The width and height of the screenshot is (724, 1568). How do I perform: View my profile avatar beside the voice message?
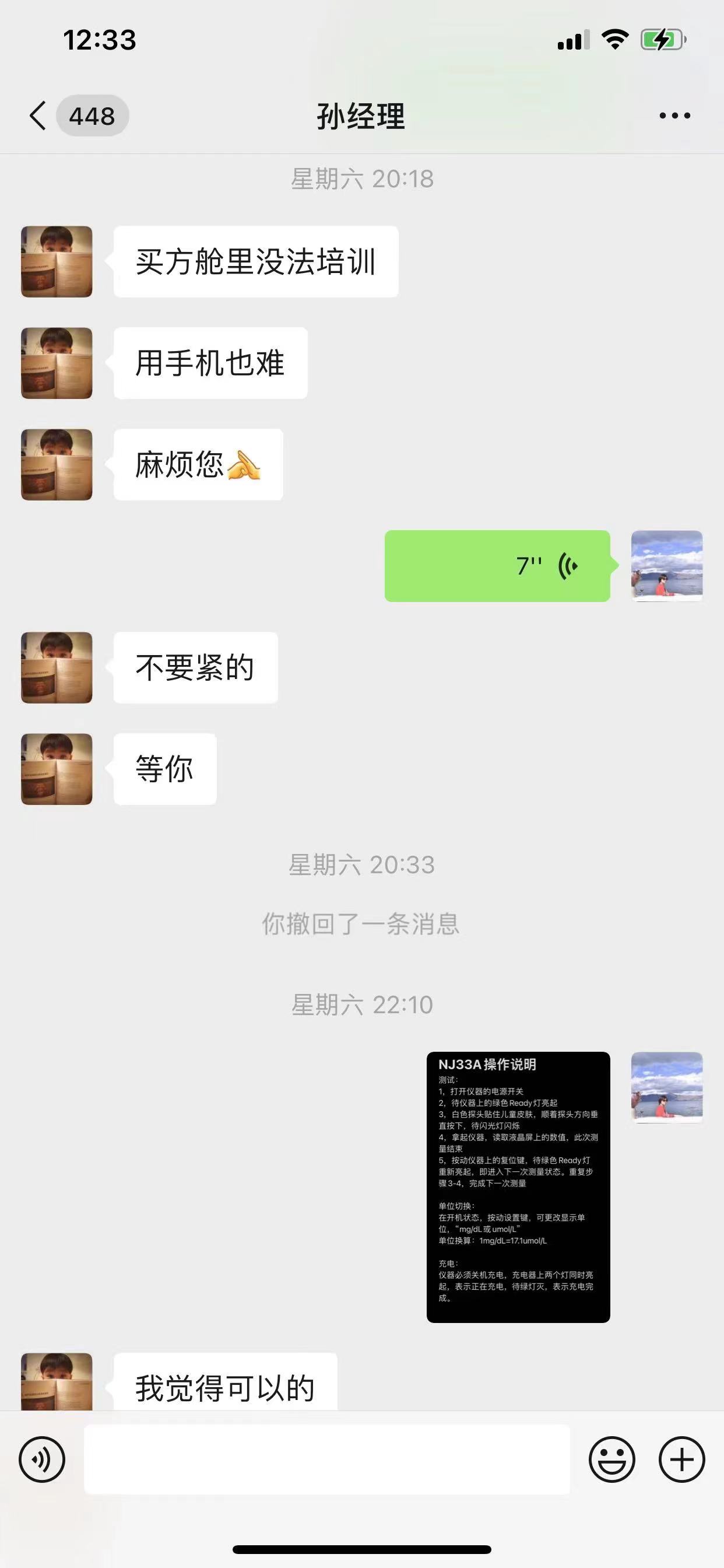coord(666,566)
